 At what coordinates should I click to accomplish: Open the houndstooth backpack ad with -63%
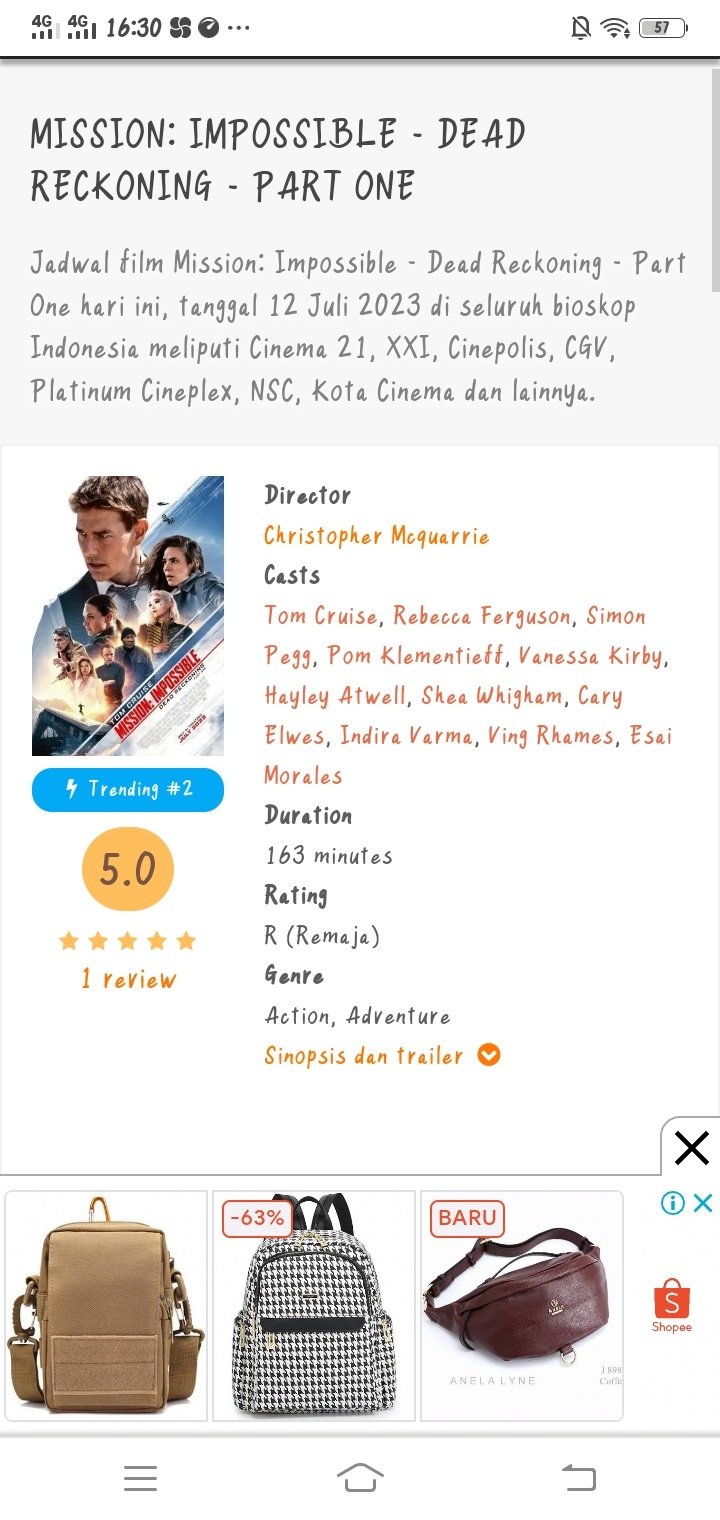(314, 1305)
